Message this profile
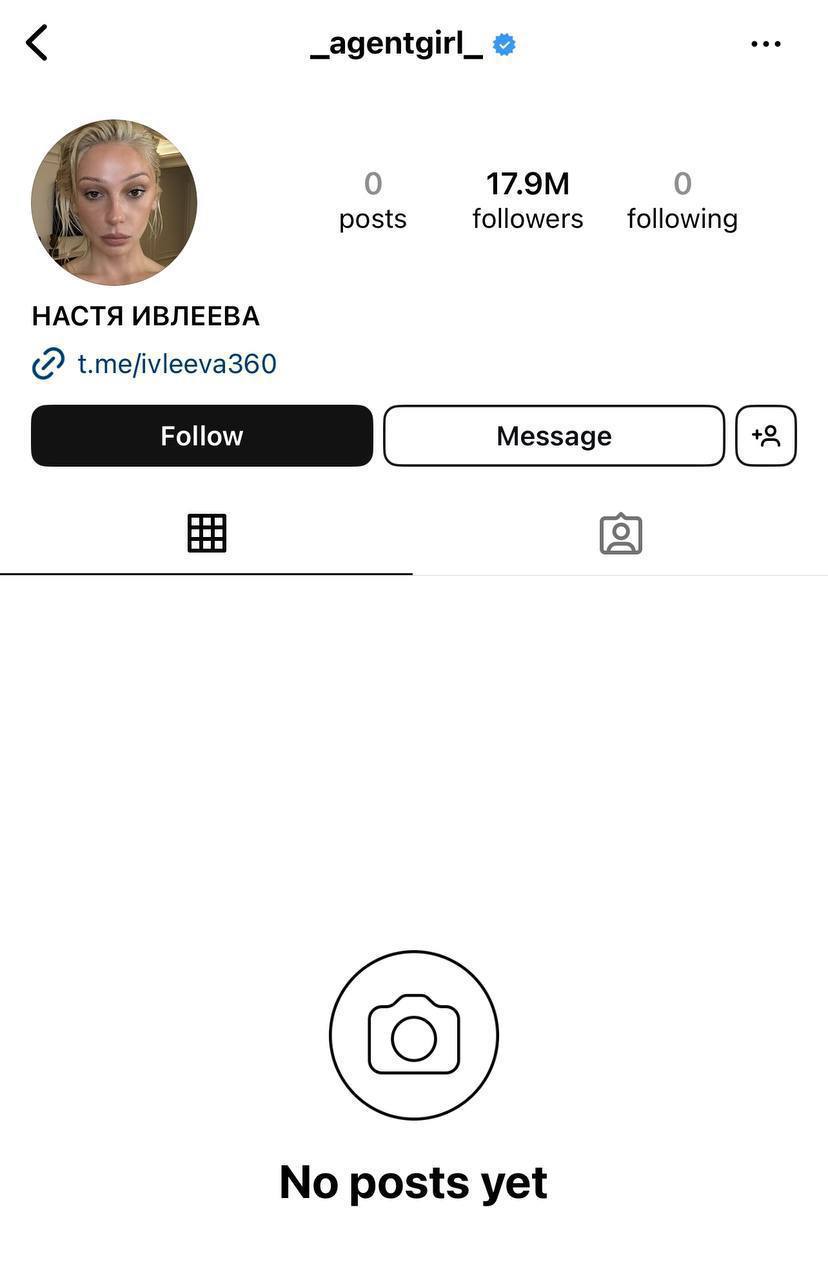 [554, 436]
